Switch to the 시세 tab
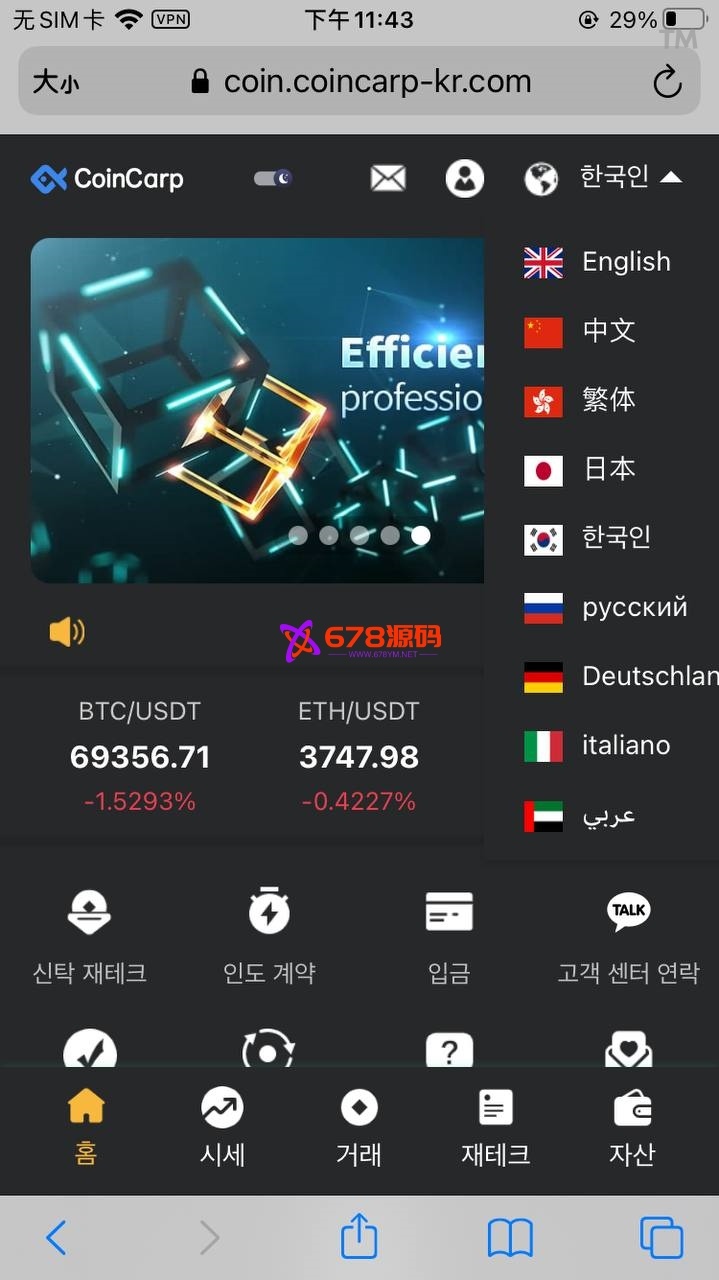Image resolution: width=719 pixels, height=1280 pixels. 222,1128
